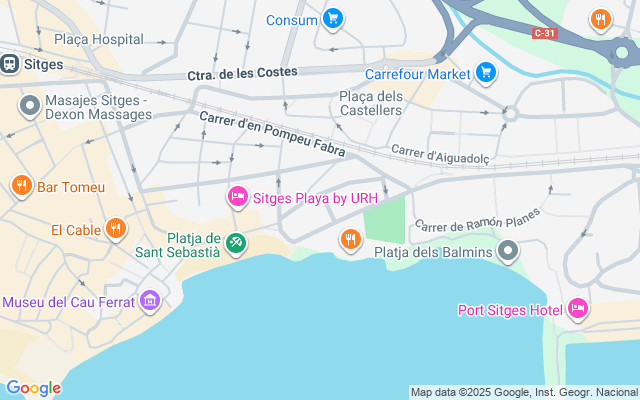This screenshot has height=400, width=640.
Task: Tap the Sitges Playa by URH hotel pin
Action: coord(238,197)
